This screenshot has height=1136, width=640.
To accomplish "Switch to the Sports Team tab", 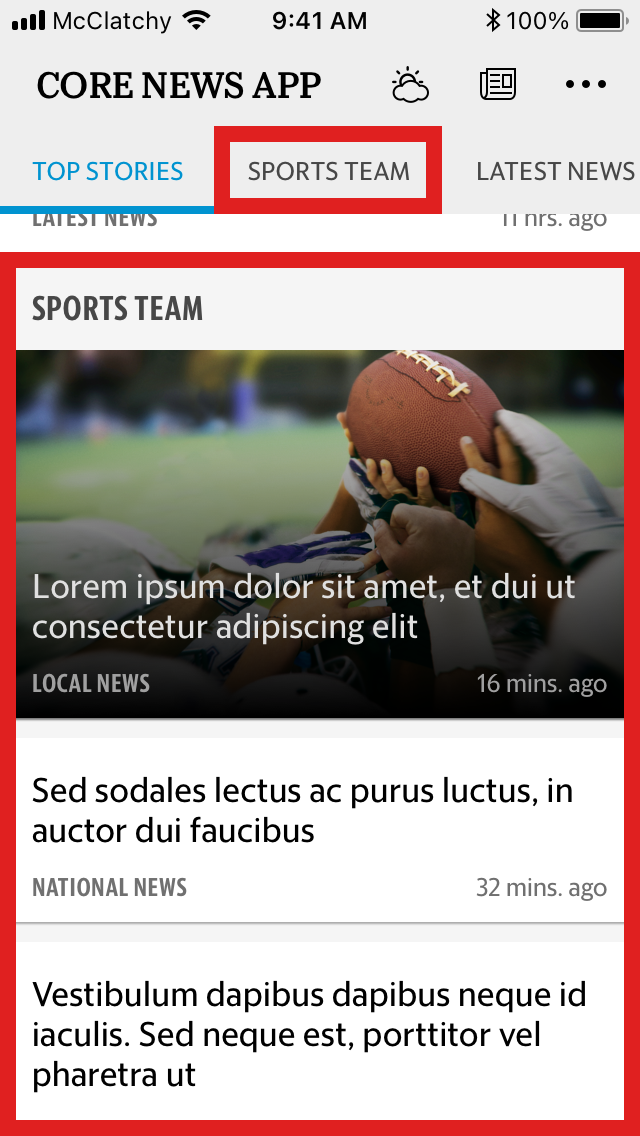I will 329,171.
